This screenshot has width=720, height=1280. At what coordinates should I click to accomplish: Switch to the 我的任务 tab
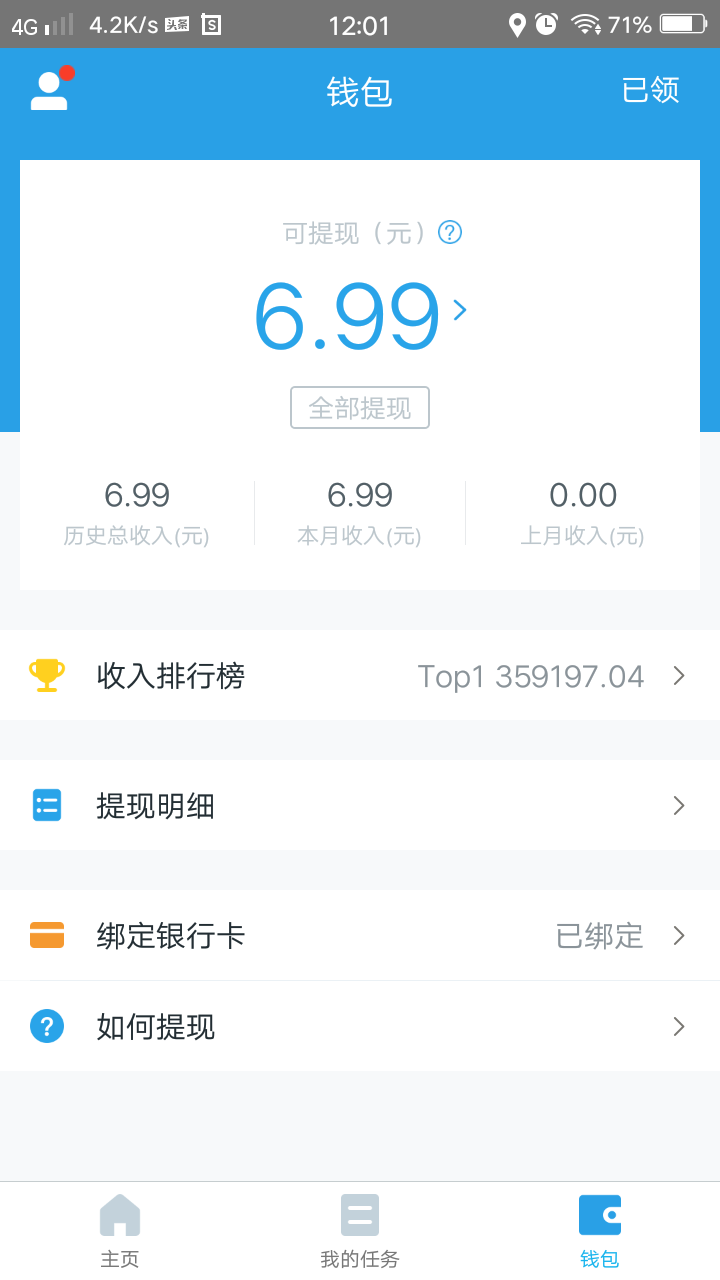[x=360, y=1232]
